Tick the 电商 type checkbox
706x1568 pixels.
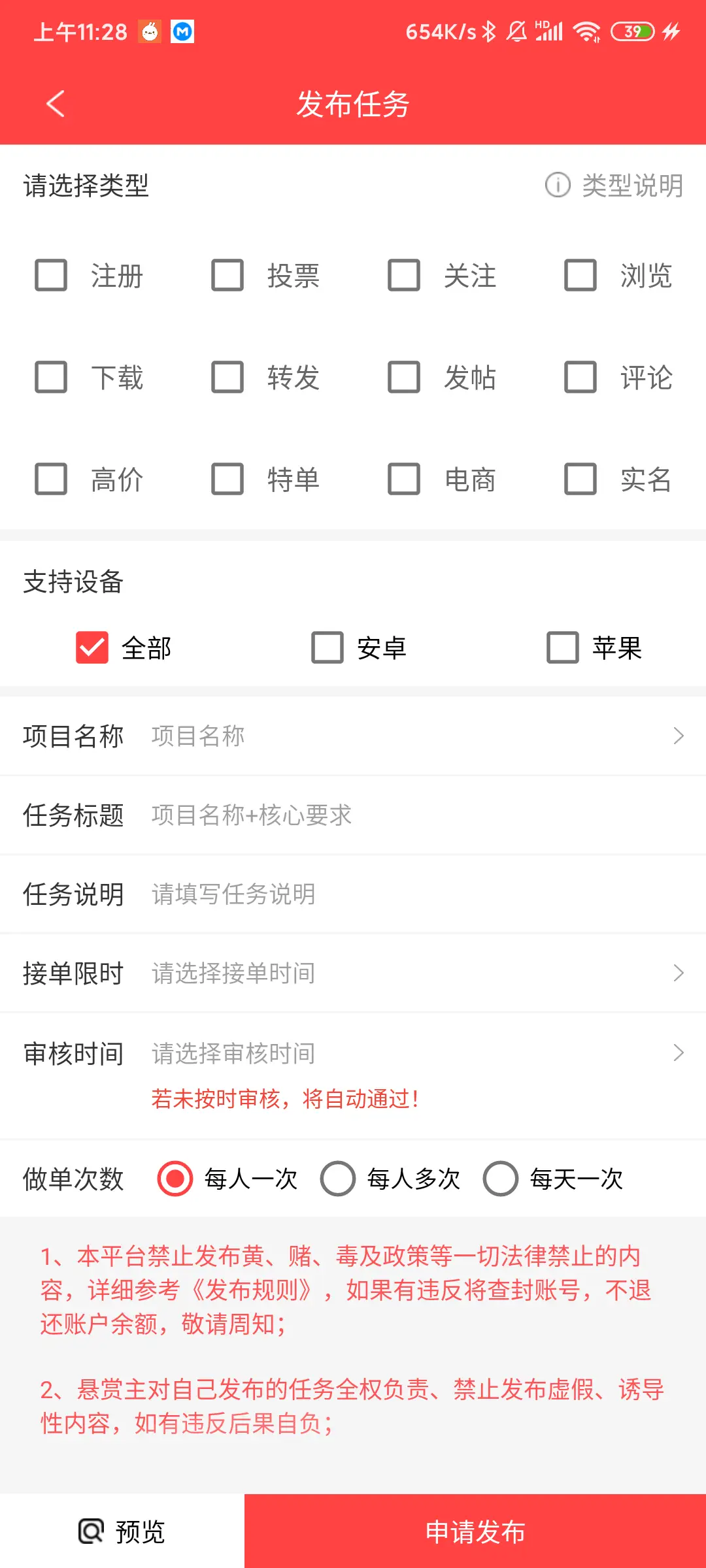coord(404,479)
